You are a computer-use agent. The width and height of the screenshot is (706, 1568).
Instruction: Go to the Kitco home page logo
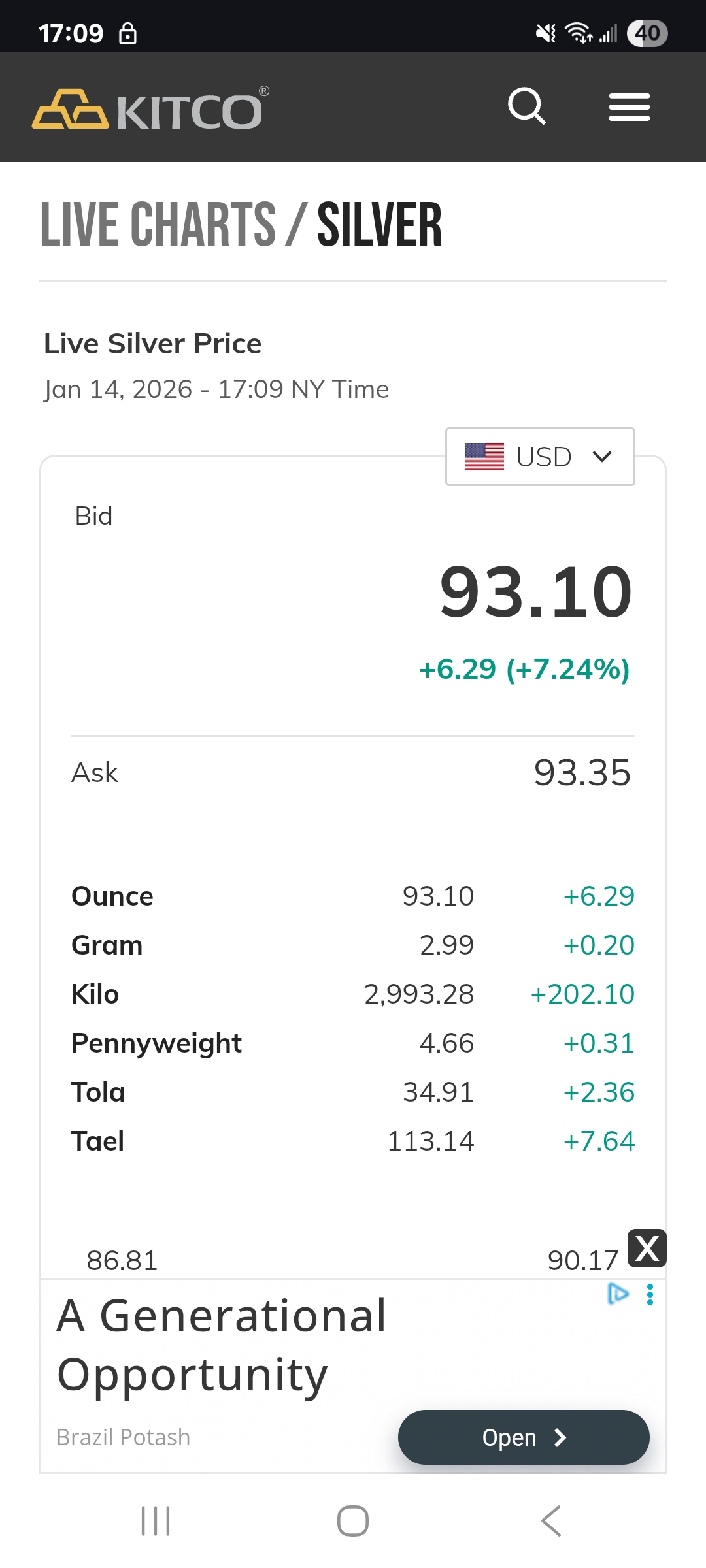(x=151, y=108)
